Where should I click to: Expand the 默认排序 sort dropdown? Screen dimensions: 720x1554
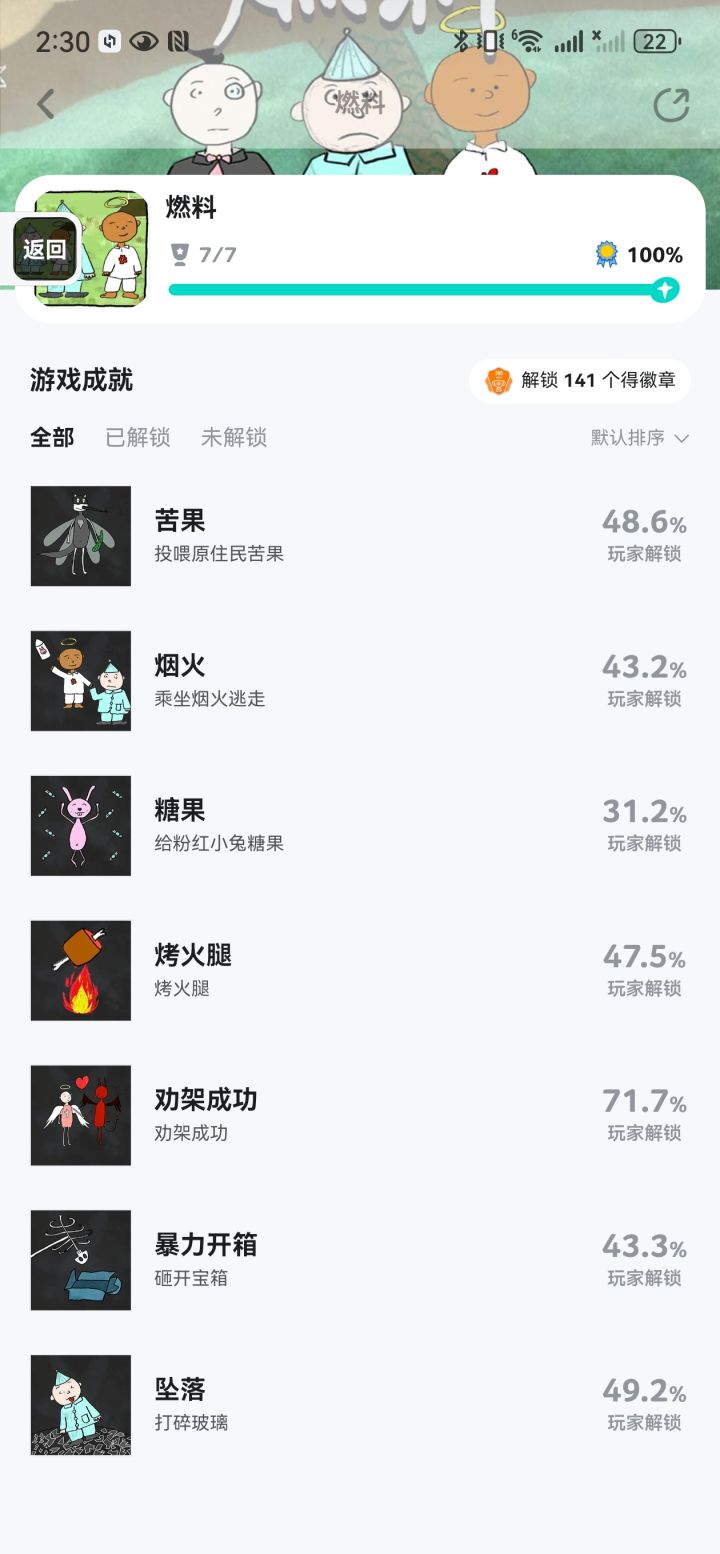click(x=639, y=438)
